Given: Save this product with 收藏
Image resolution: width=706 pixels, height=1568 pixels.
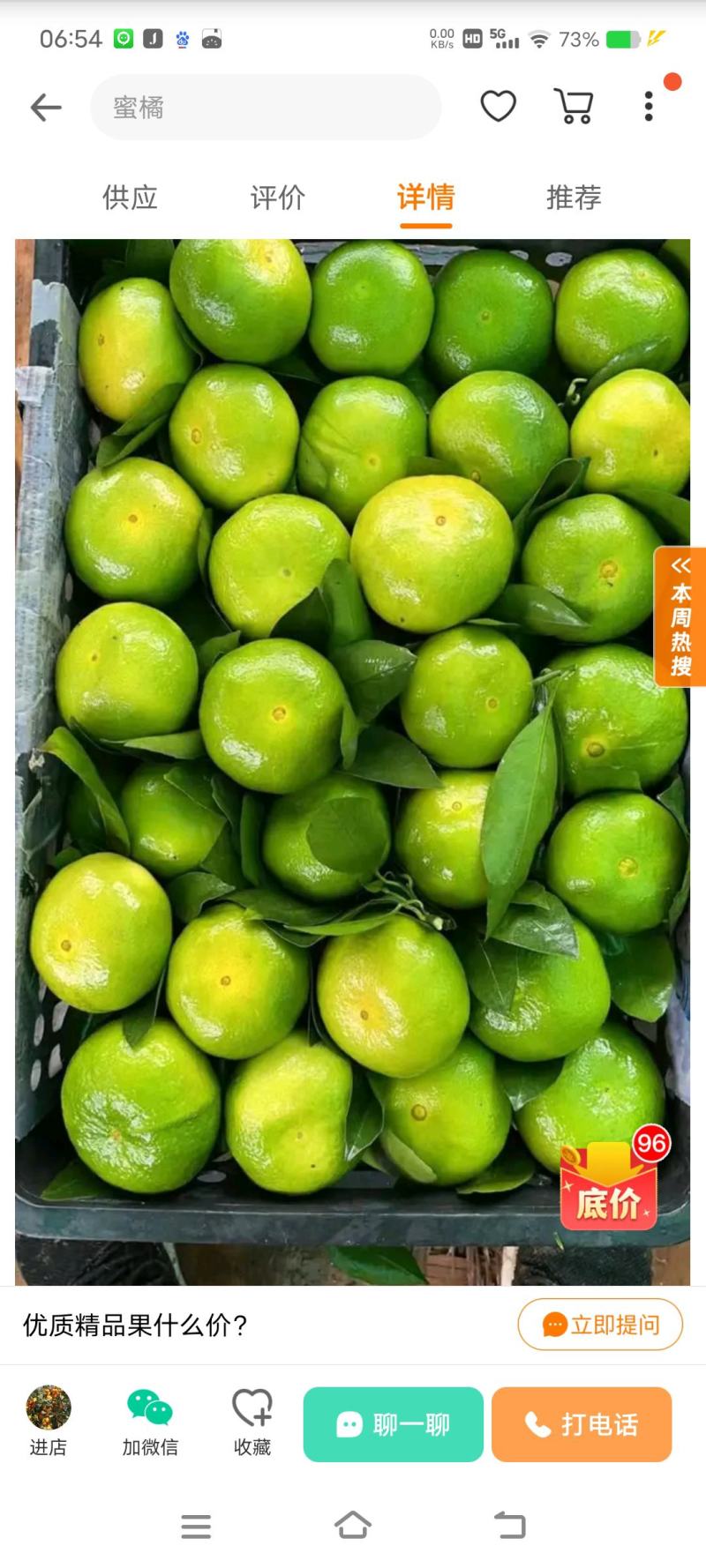Looking at the screenshot, I should (252, 1422).
